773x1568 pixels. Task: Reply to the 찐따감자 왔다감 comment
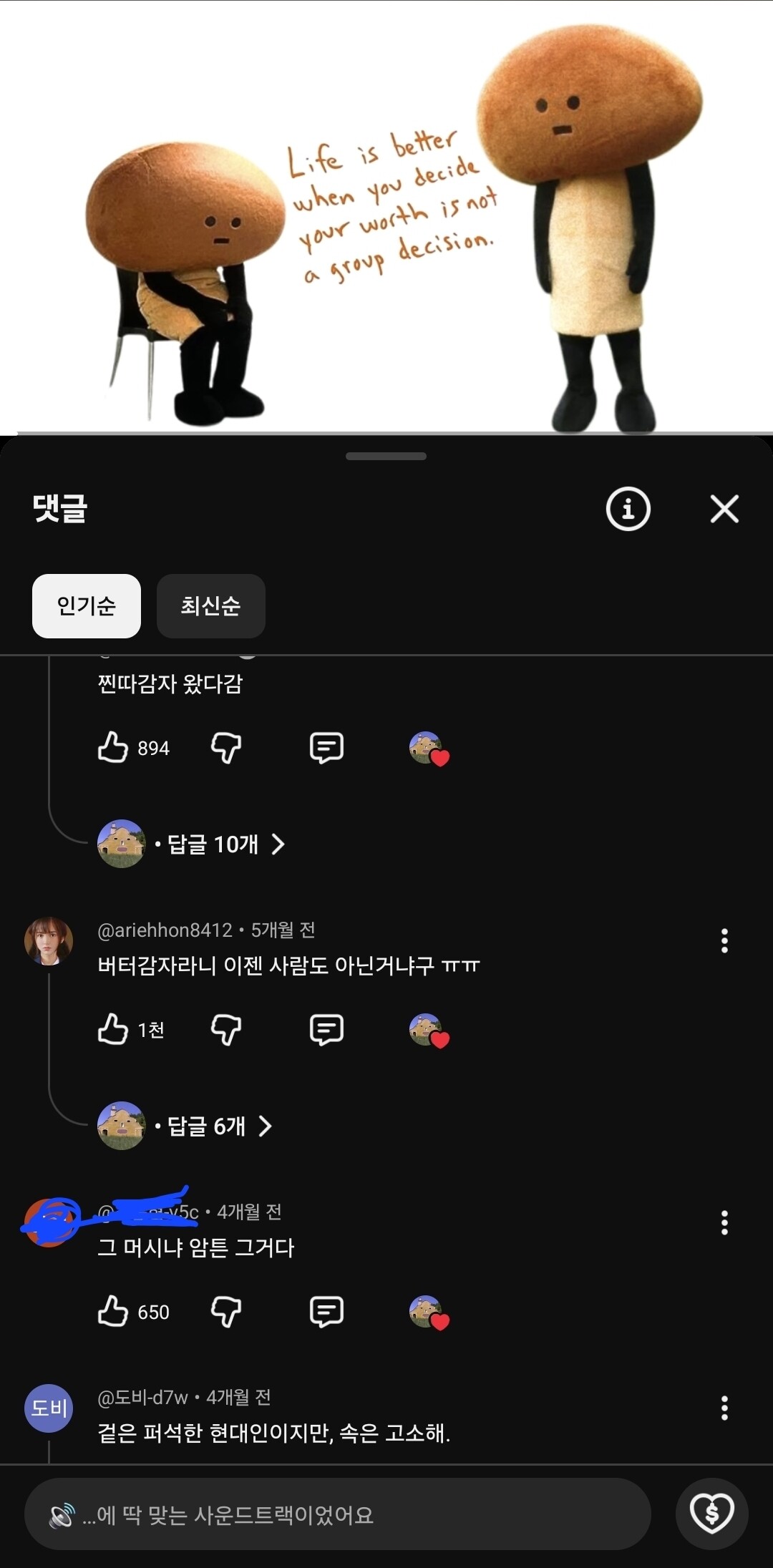click(326, 747)
